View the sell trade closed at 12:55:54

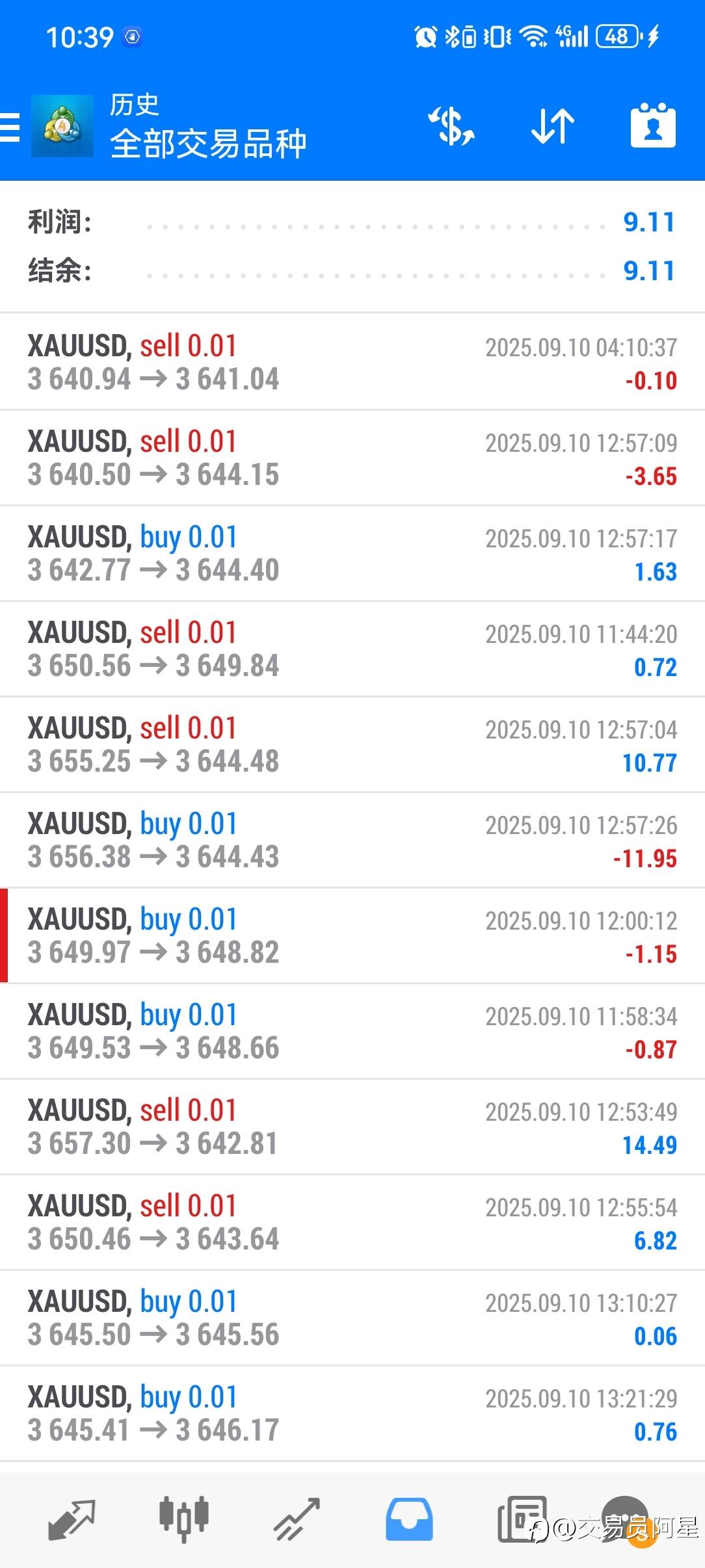351,1222
